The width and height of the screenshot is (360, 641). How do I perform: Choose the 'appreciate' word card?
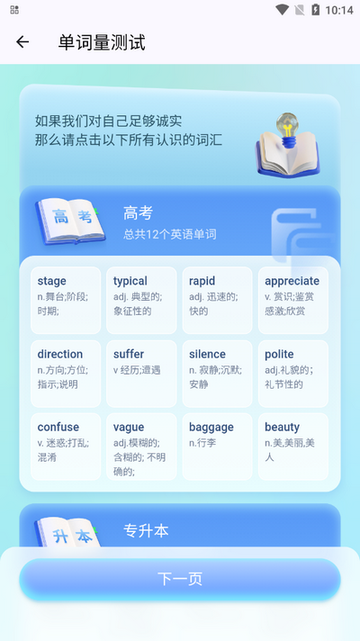click(293, 300)
